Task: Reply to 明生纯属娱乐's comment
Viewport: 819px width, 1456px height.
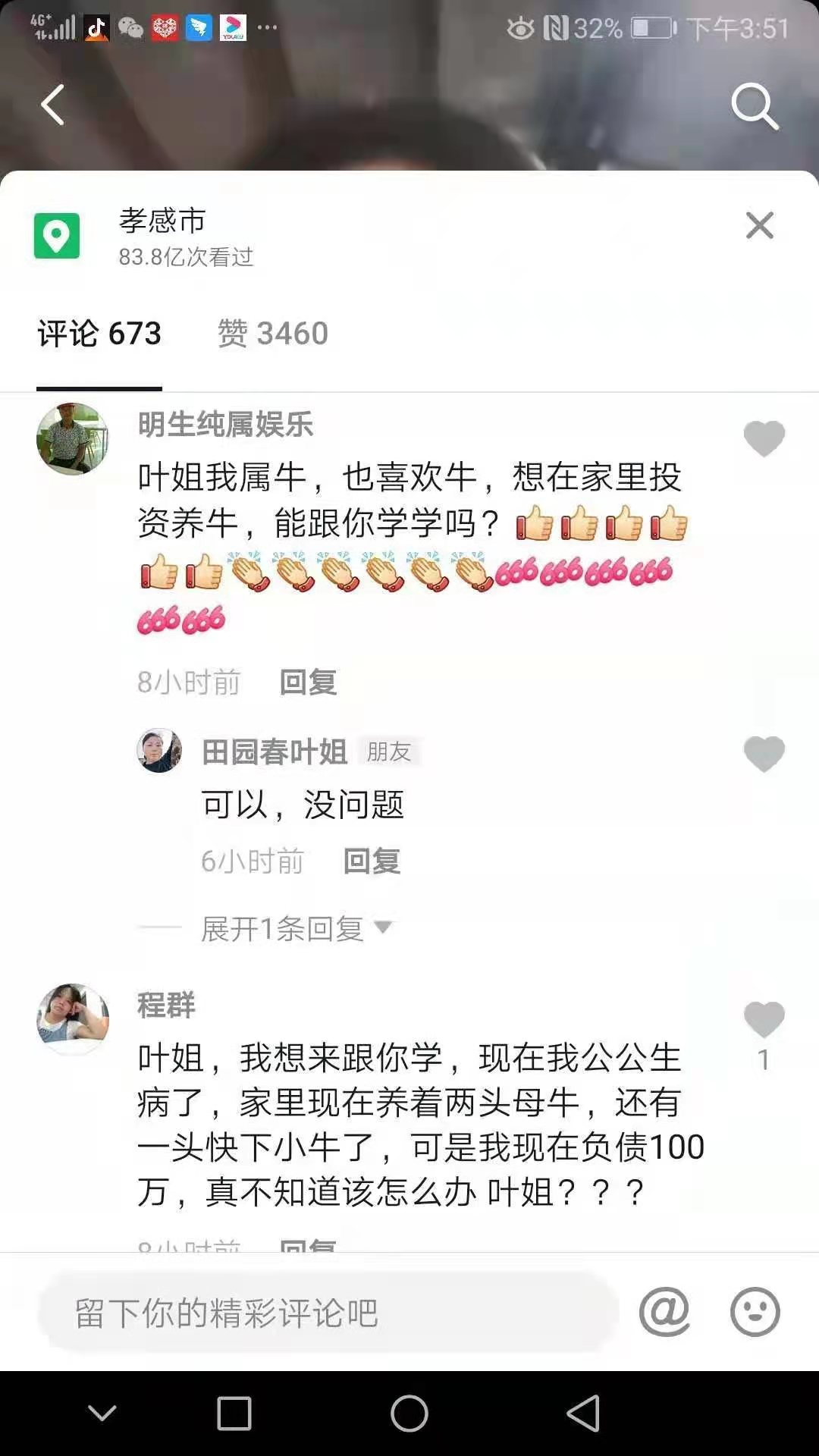Action: [x=308, y=682]
